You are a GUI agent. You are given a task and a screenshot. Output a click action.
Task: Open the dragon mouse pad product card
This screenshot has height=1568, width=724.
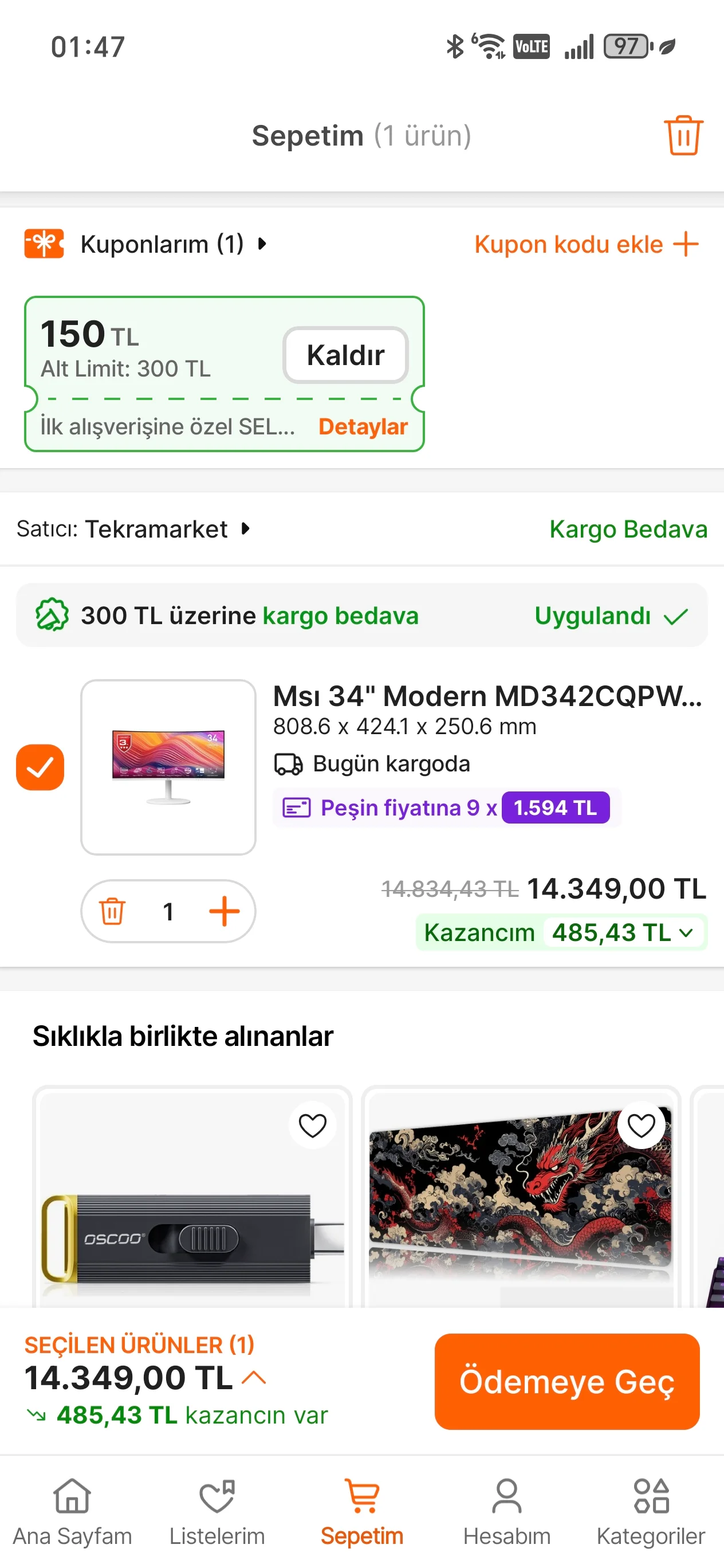[x=520, y=1217]
